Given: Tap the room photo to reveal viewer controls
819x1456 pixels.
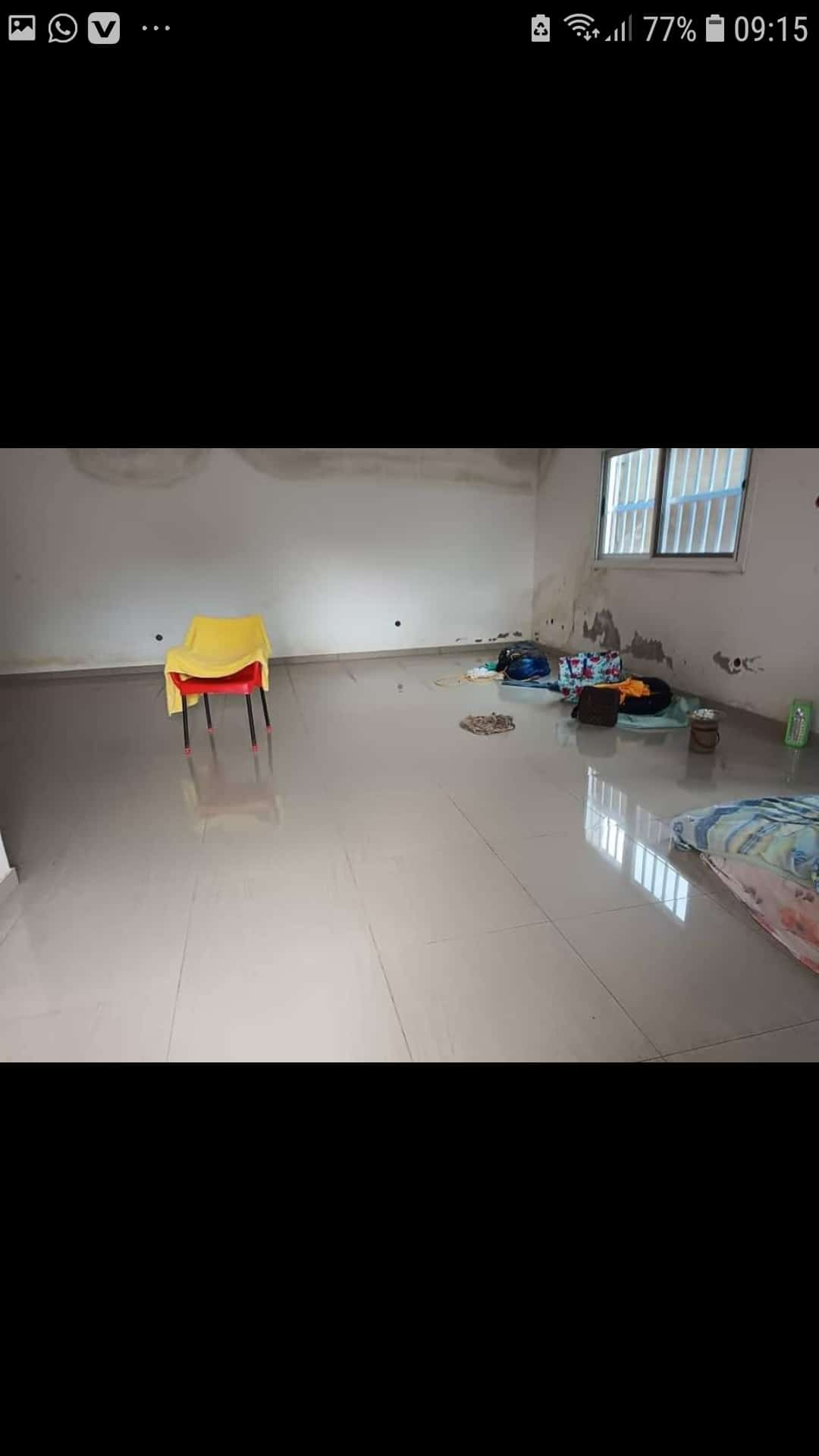Looking at the screenshot, I should click(409, 755).
